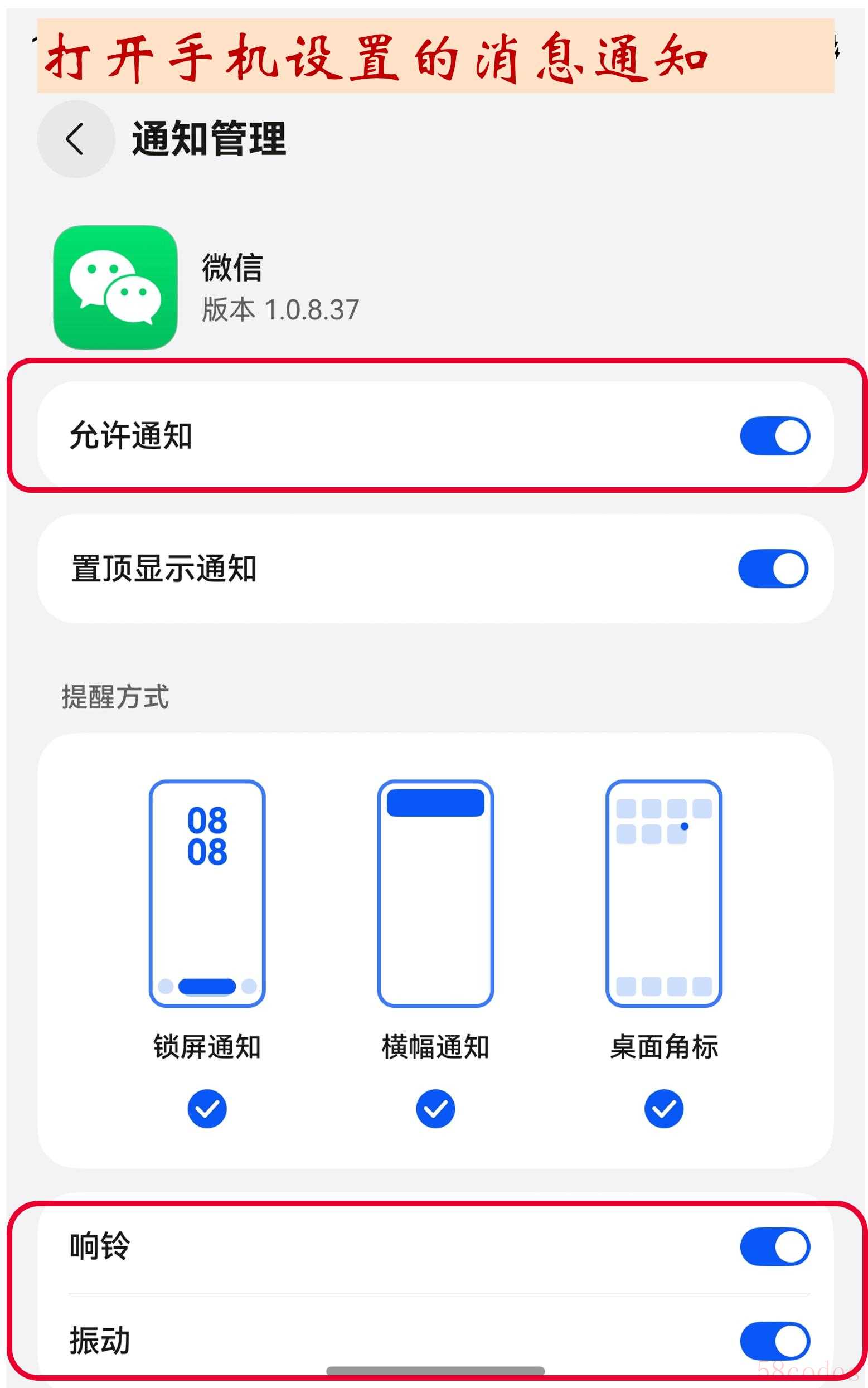Uncheck 桌面角标 option
This screenshot has width=868, height=1388.
coord(663,1108)
